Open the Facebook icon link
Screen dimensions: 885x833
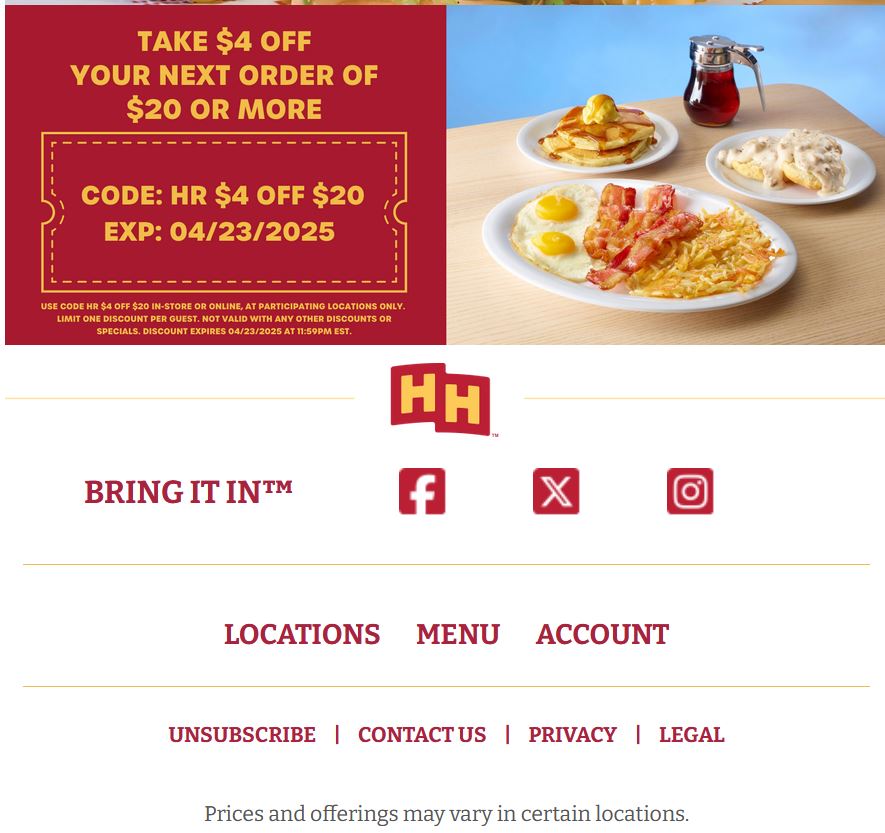(422, 491)
